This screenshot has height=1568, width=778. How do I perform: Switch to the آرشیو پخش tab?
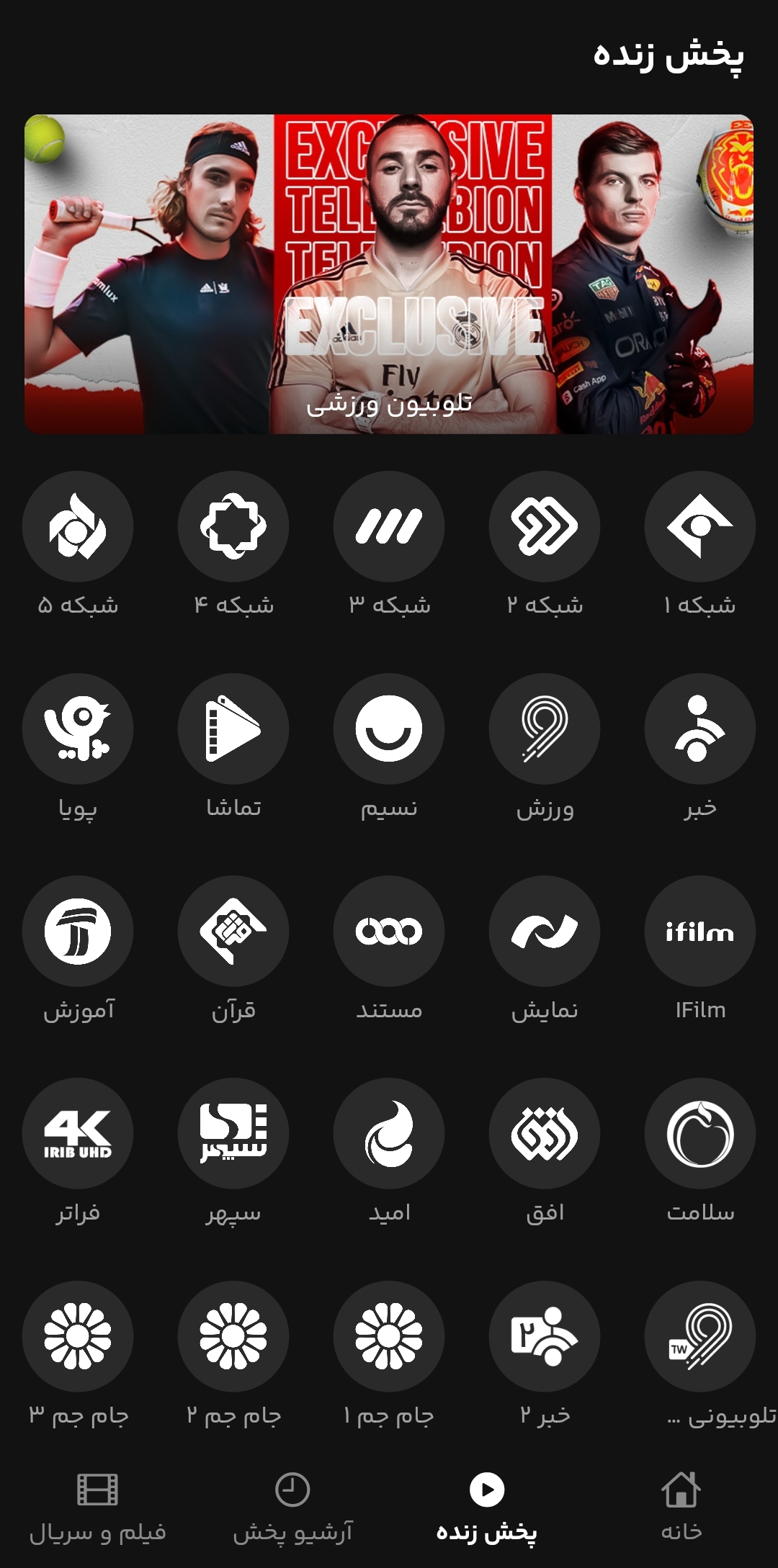[x=292, y=1506]
